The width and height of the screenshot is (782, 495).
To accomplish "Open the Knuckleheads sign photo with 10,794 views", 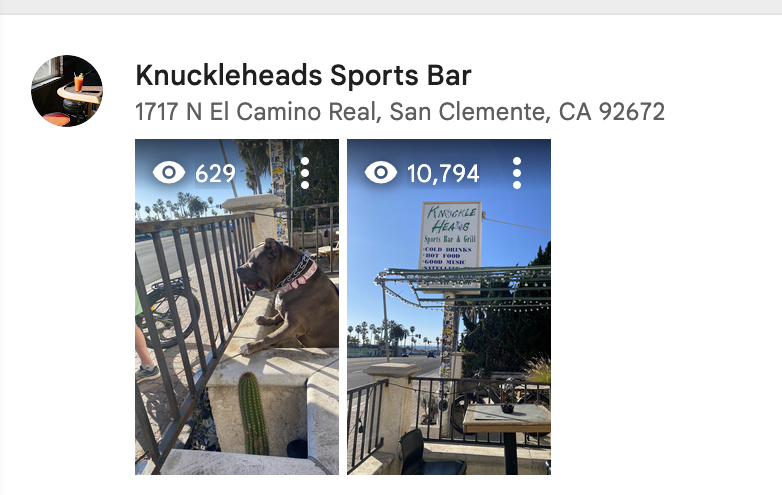I will (x=449, y=320).
